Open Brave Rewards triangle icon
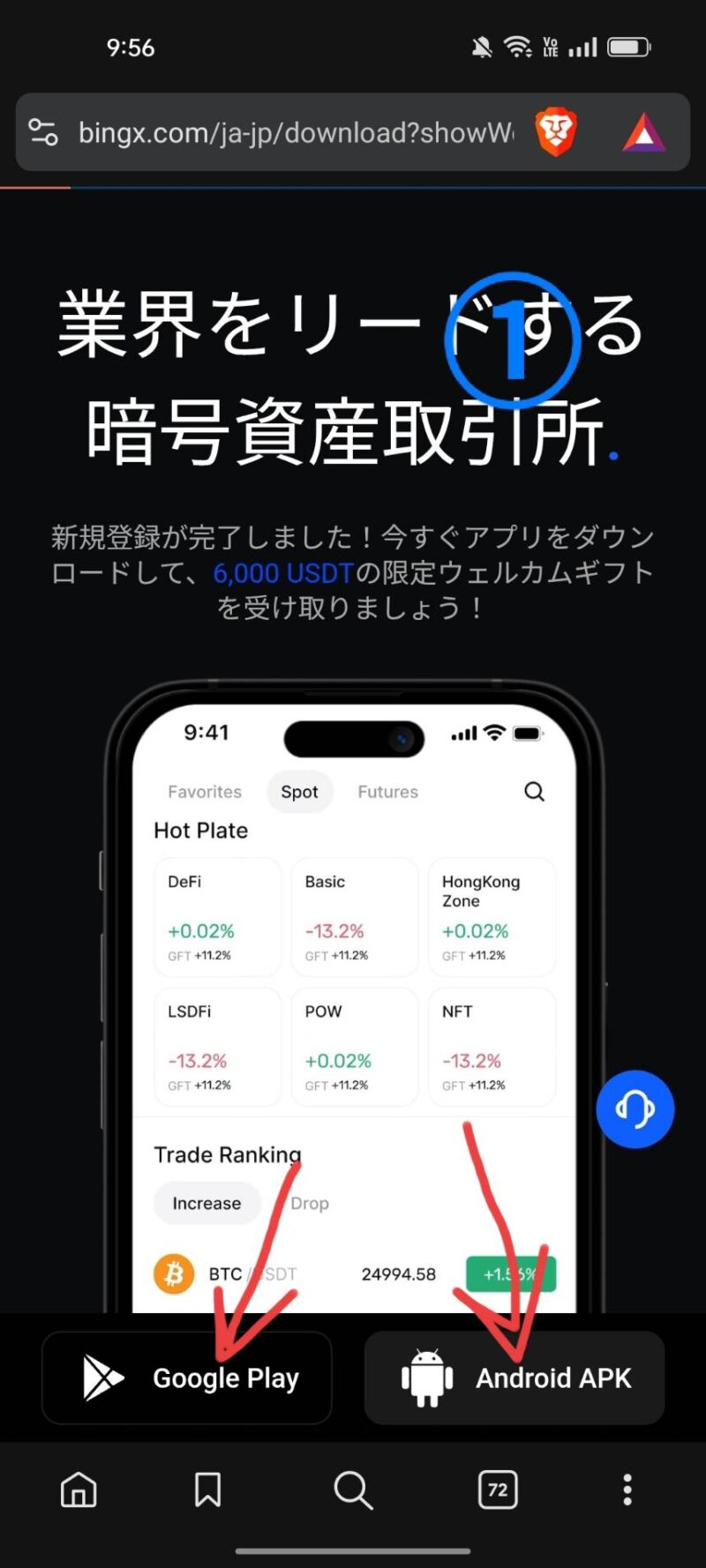This screenshot has height=1568, width=706. click(644, 133)
